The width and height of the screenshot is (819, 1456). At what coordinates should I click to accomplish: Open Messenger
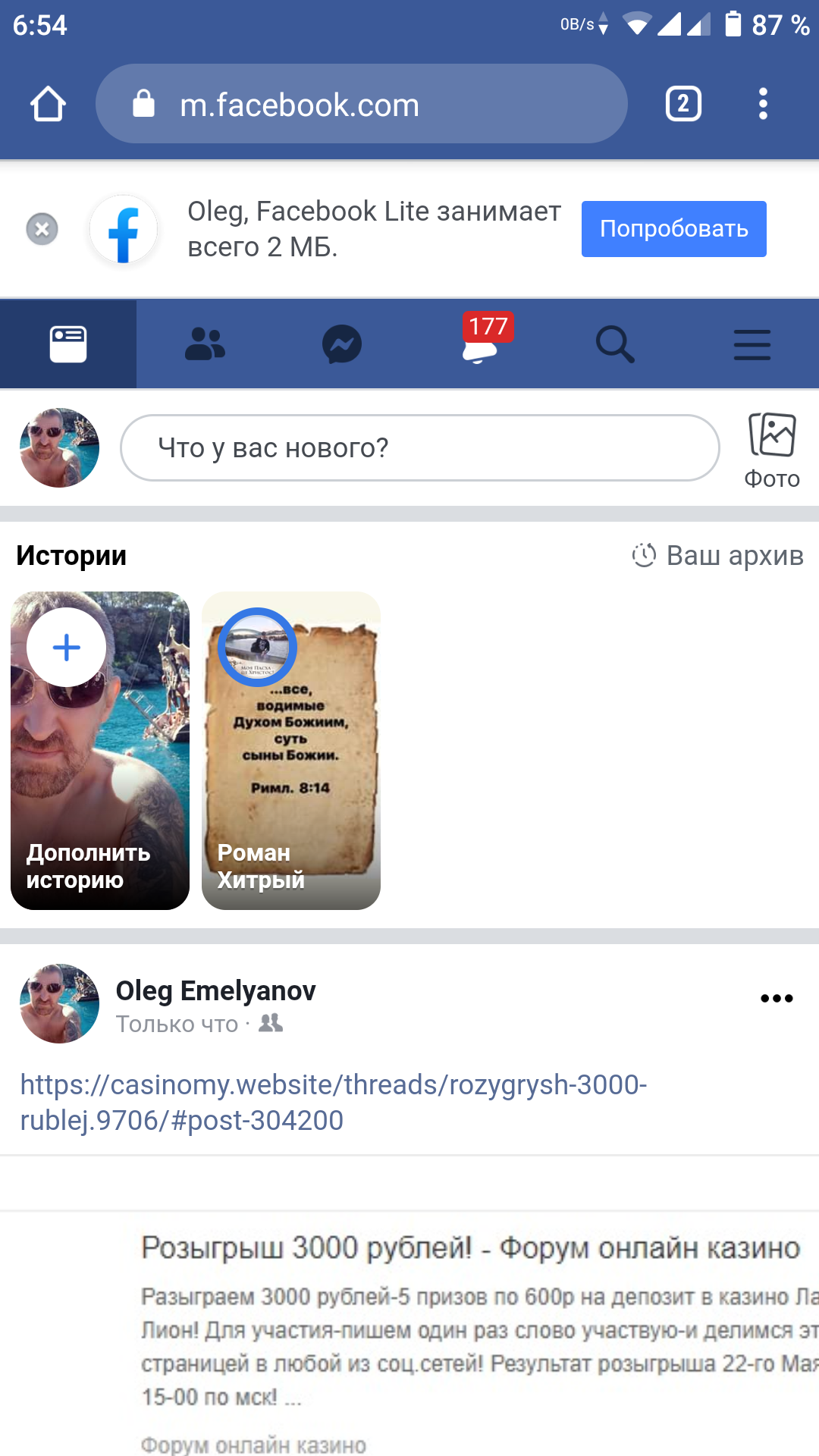(341, 345)
